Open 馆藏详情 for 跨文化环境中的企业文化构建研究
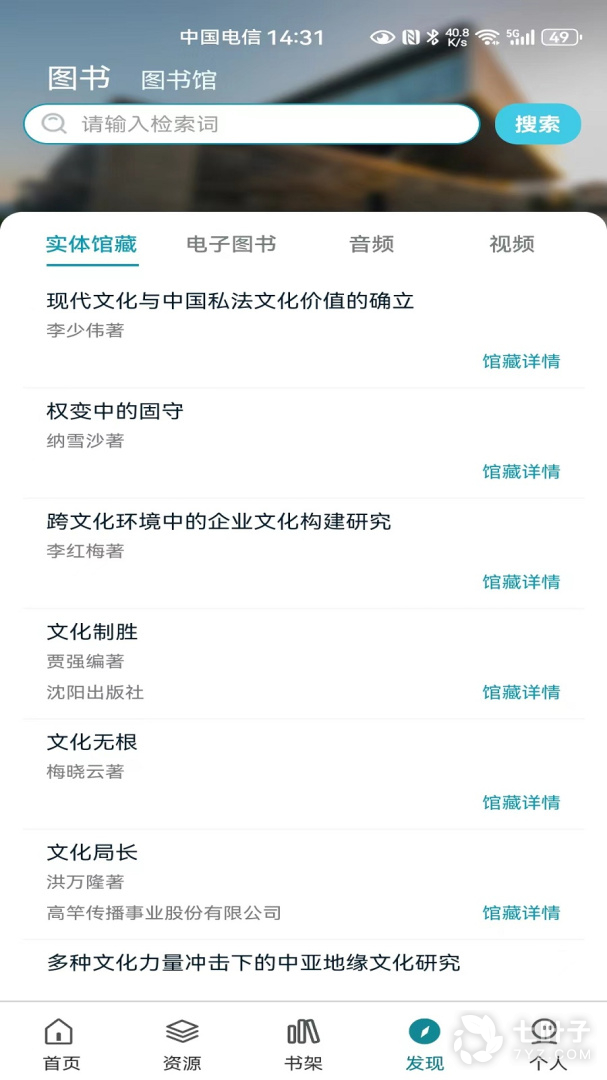Screen dimensions: 607x1080 pyautogui.click(x=521, y=582)
